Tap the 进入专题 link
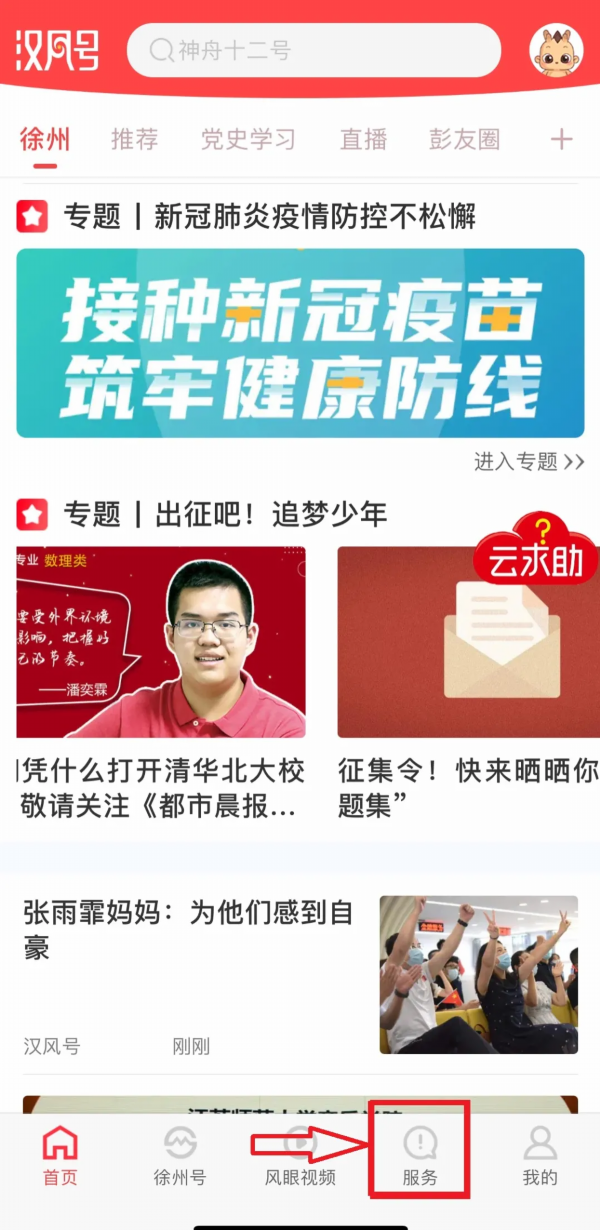Screen dimensions: 600x1230 529,461
